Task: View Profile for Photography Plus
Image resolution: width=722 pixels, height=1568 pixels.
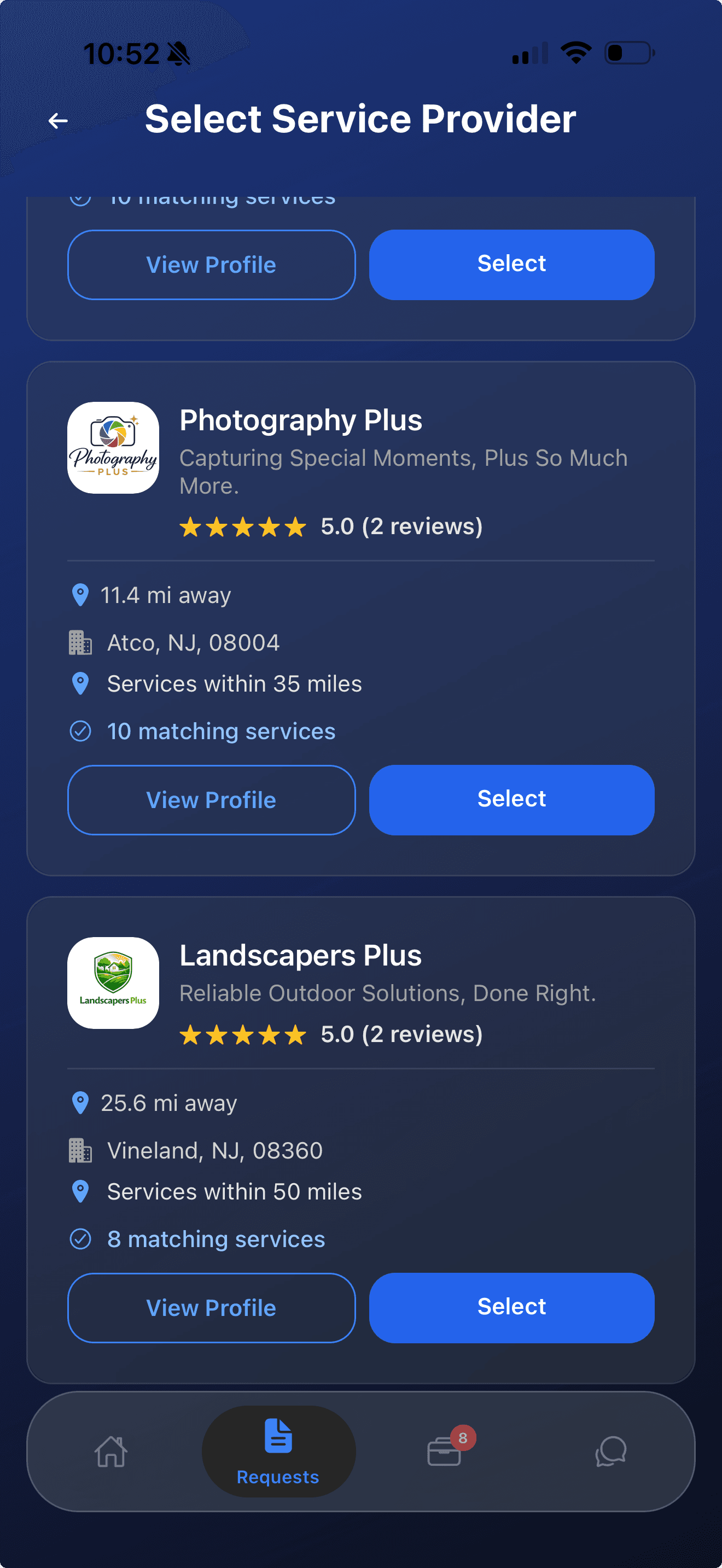Action: [211, 799]
